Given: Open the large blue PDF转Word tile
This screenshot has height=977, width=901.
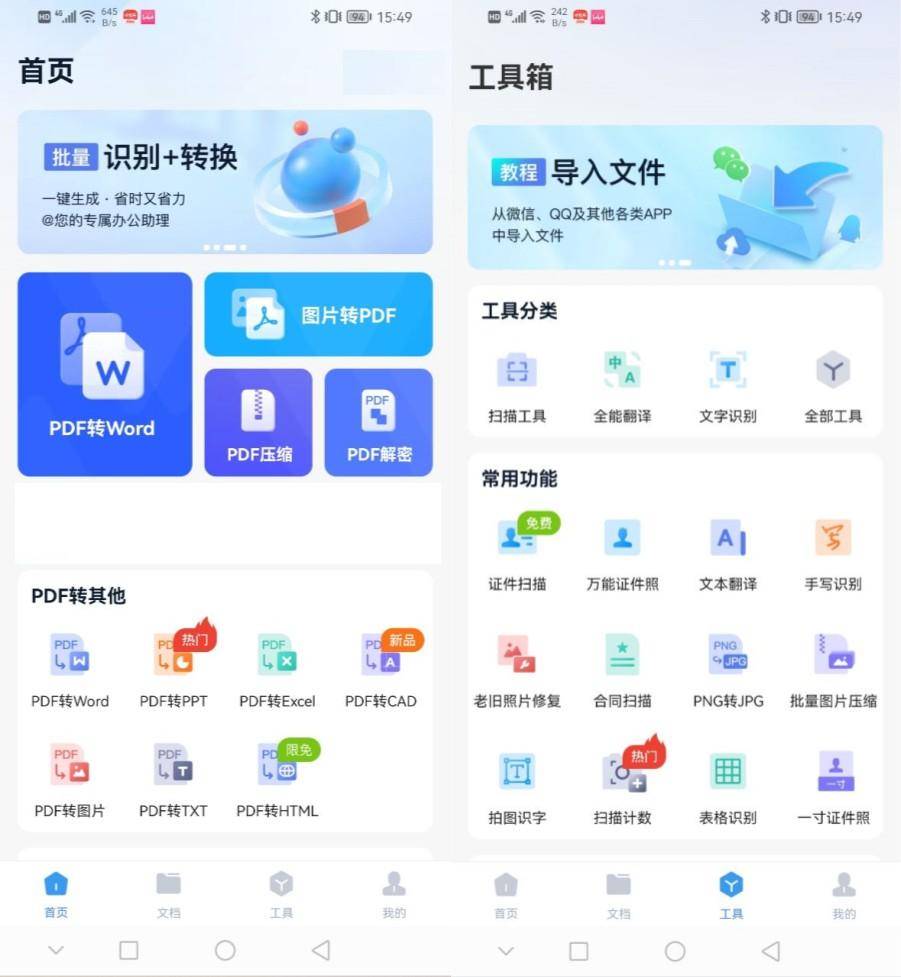Looking at the screenshot, I should click(104, 374).
